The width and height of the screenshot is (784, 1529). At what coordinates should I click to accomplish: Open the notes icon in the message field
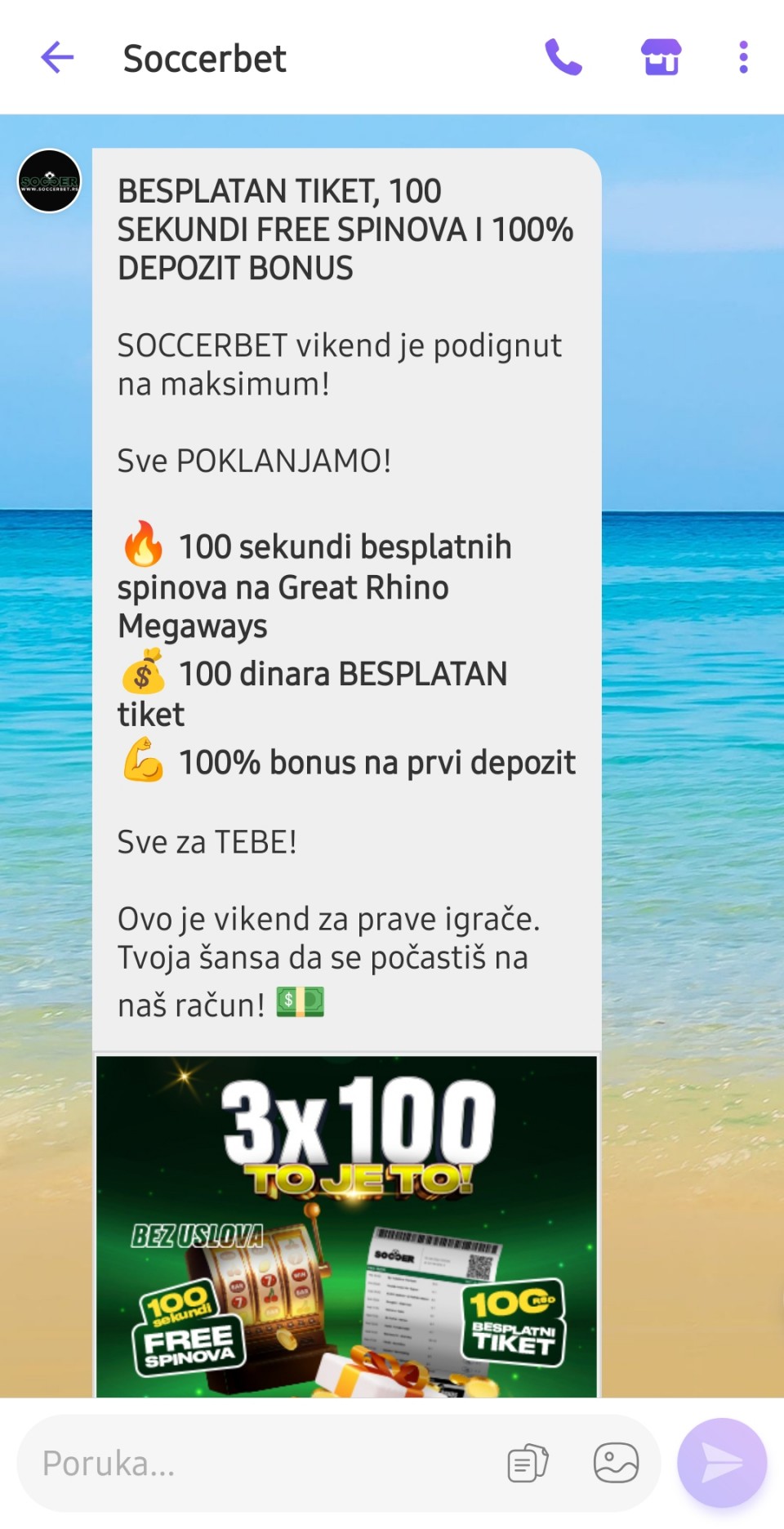pyautogui.click(x=528, y=1463)
